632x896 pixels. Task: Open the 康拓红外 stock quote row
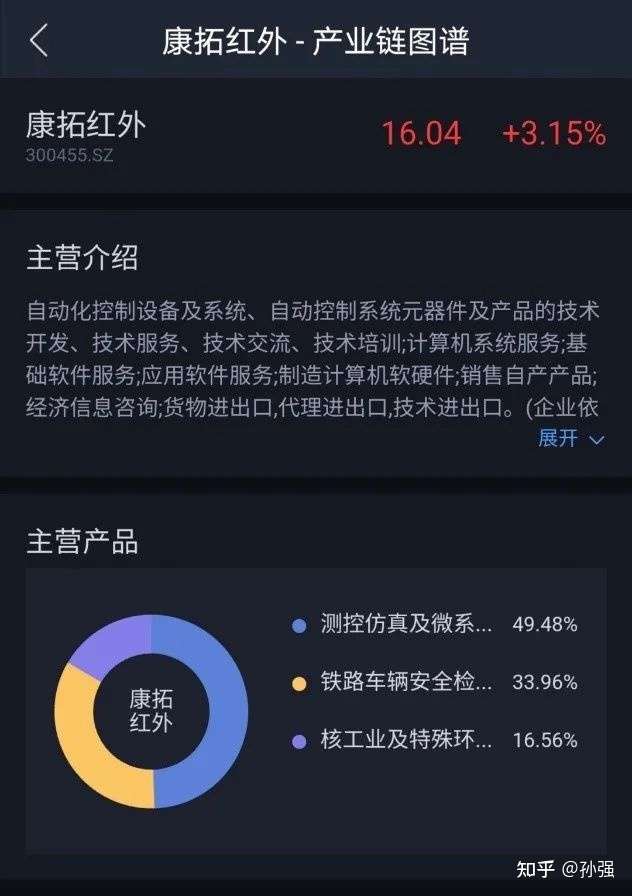click(x=316, y=136)
